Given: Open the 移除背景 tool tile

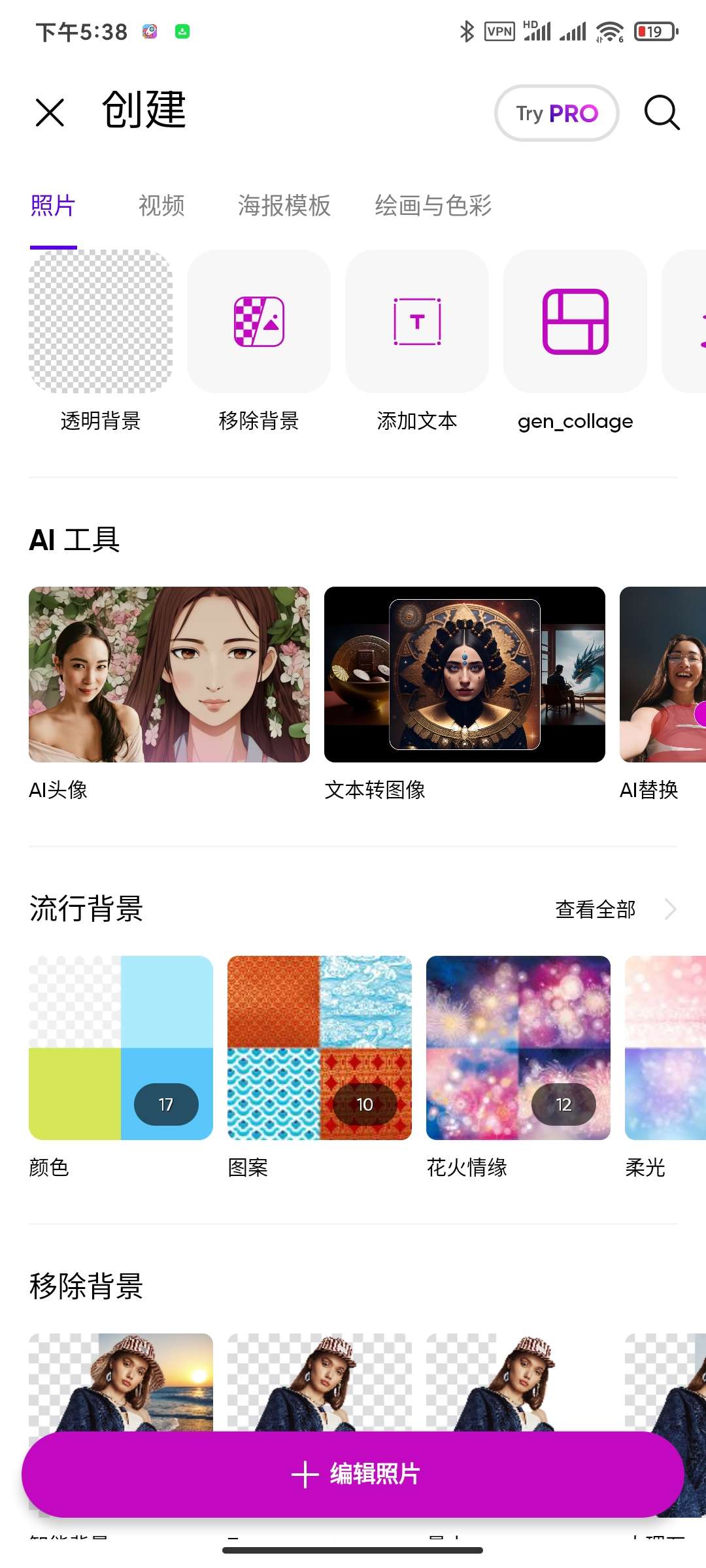Looking at the screenshot, I should click(259, 321).
